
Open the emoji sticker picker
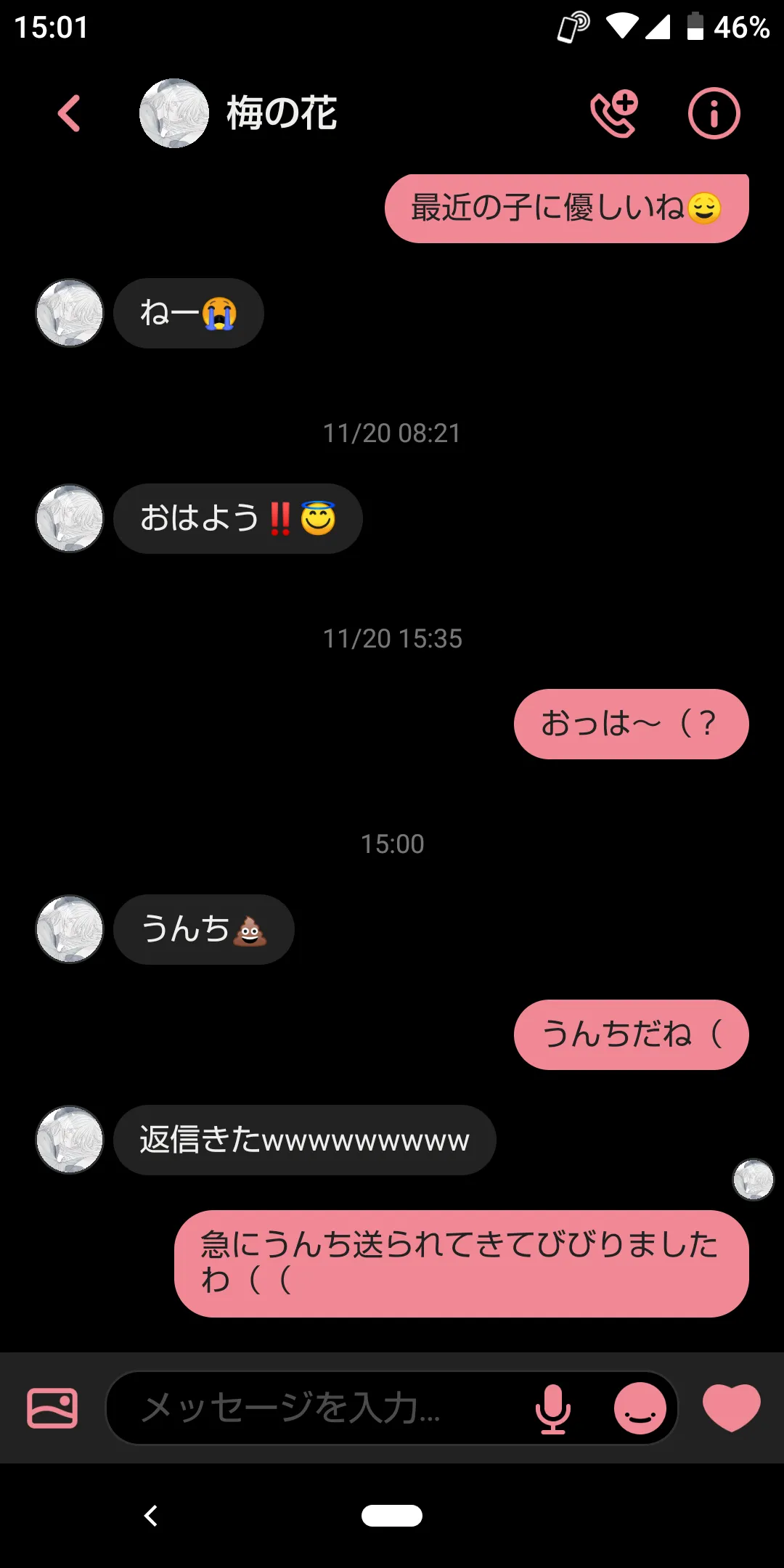click(640, 1408)
